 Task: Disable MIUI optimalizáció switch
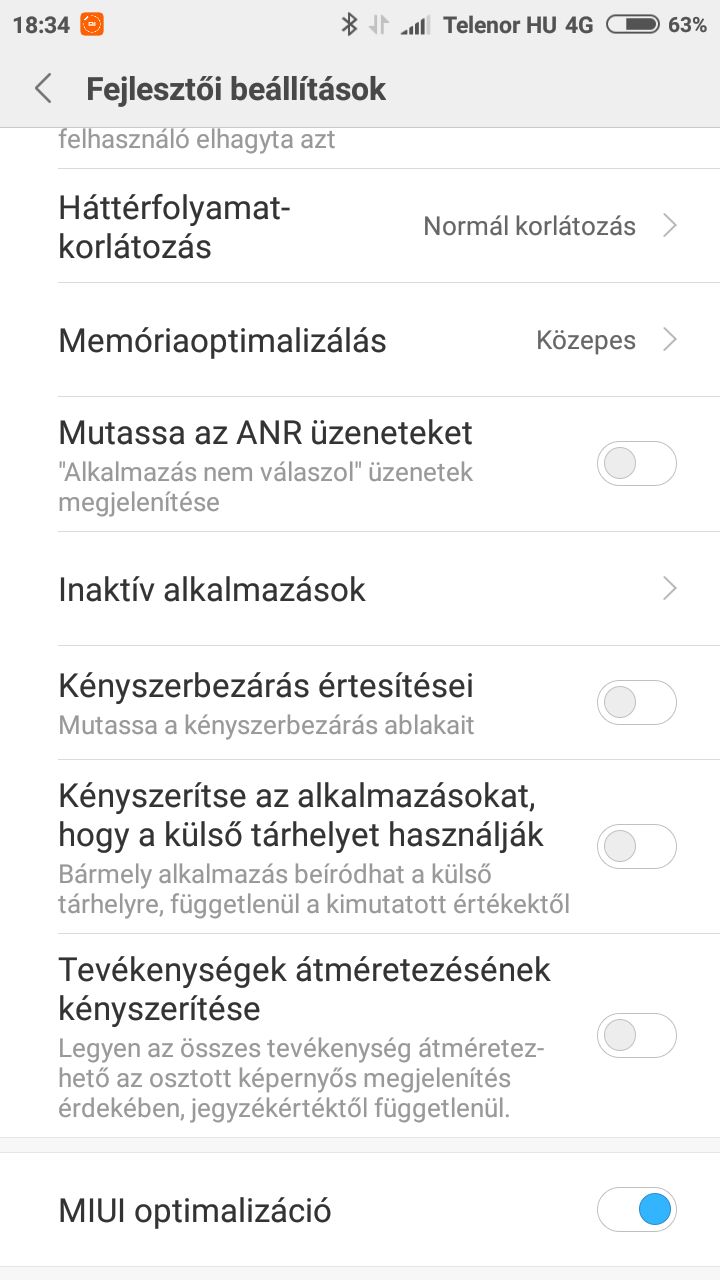(x=637, y=1210)
